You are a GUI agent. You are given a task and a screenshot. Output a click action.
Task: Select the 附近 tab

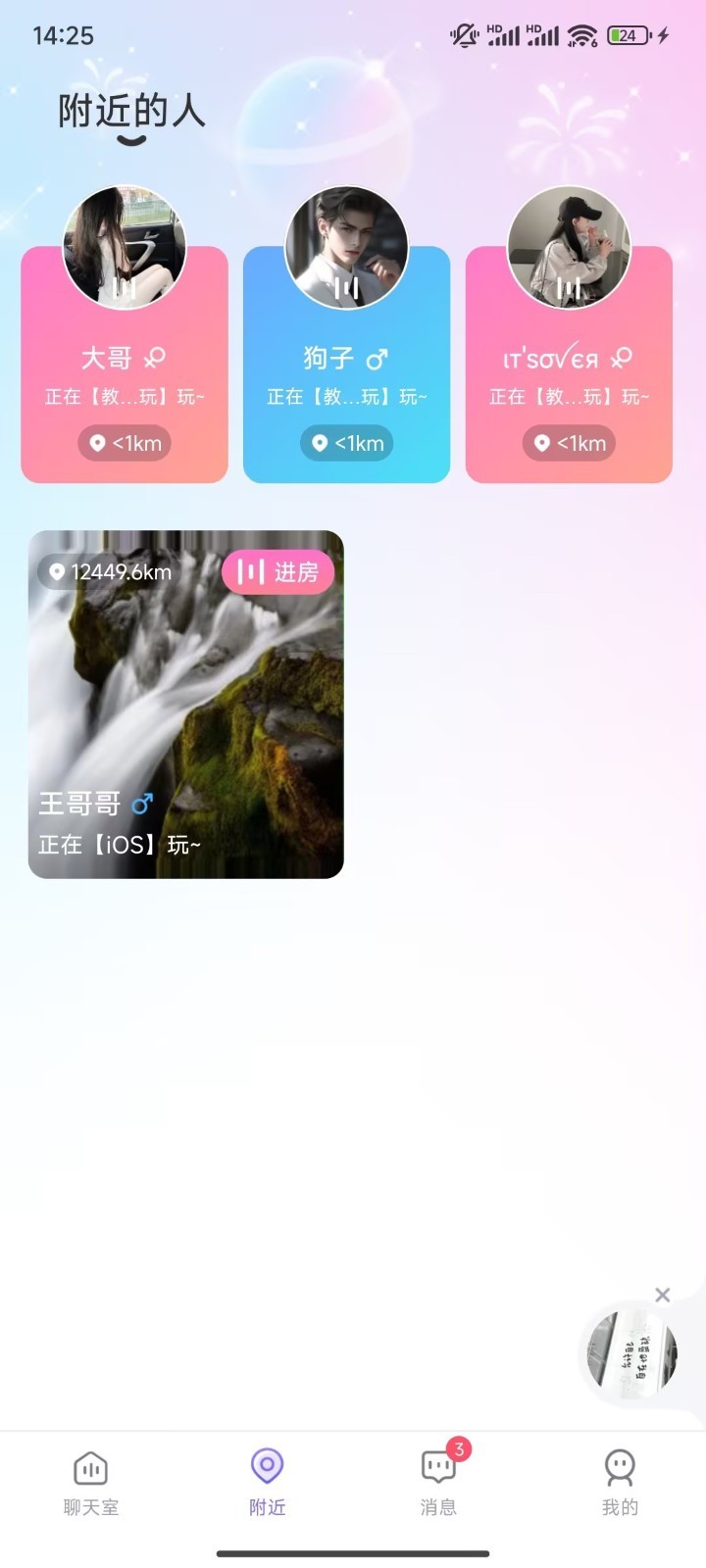click(267, 1483)
